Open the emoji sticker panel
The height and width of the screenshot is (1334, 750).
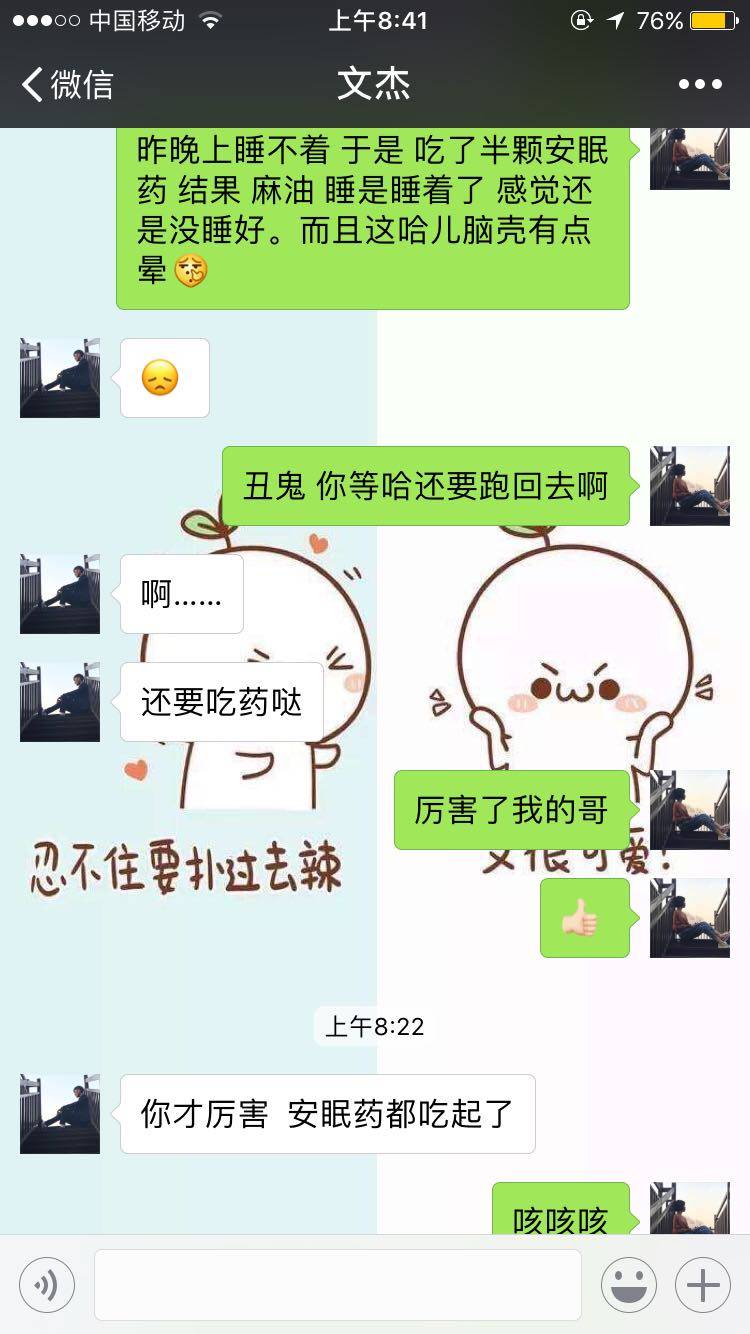click(x=628, y=1284)
